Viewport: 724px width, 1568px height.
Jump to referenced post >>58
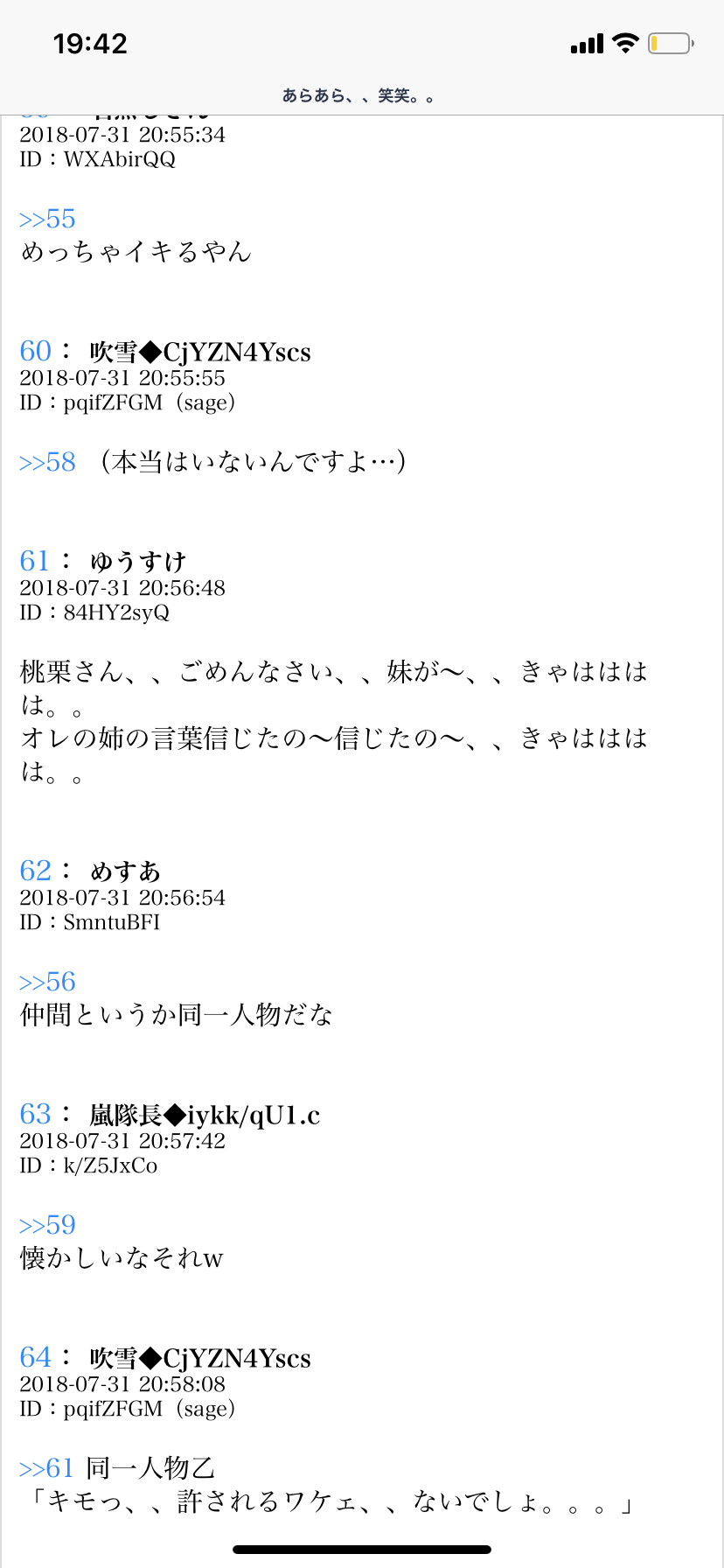pos(47,462)
